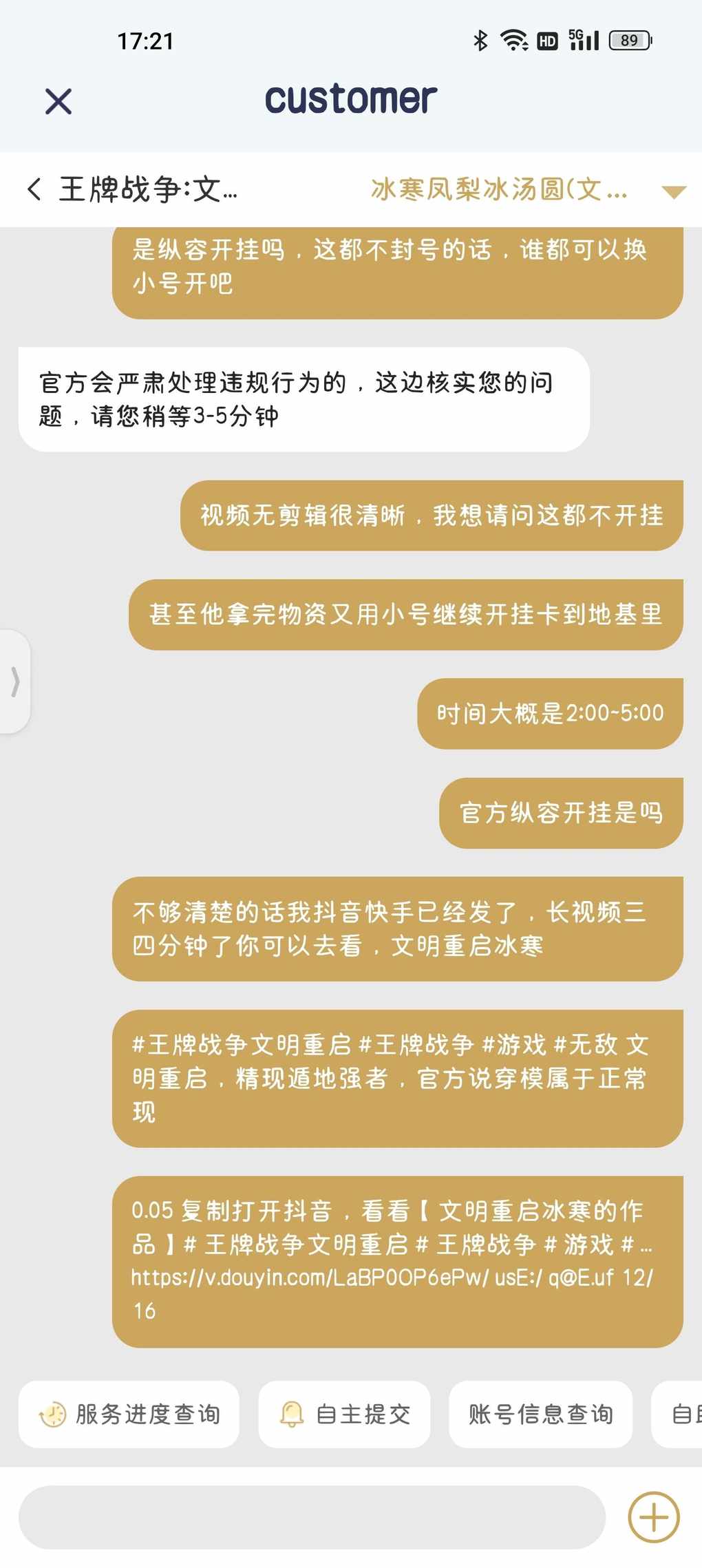
Task: Open the side panel arrow handle
Action: (x=15, y=681)
